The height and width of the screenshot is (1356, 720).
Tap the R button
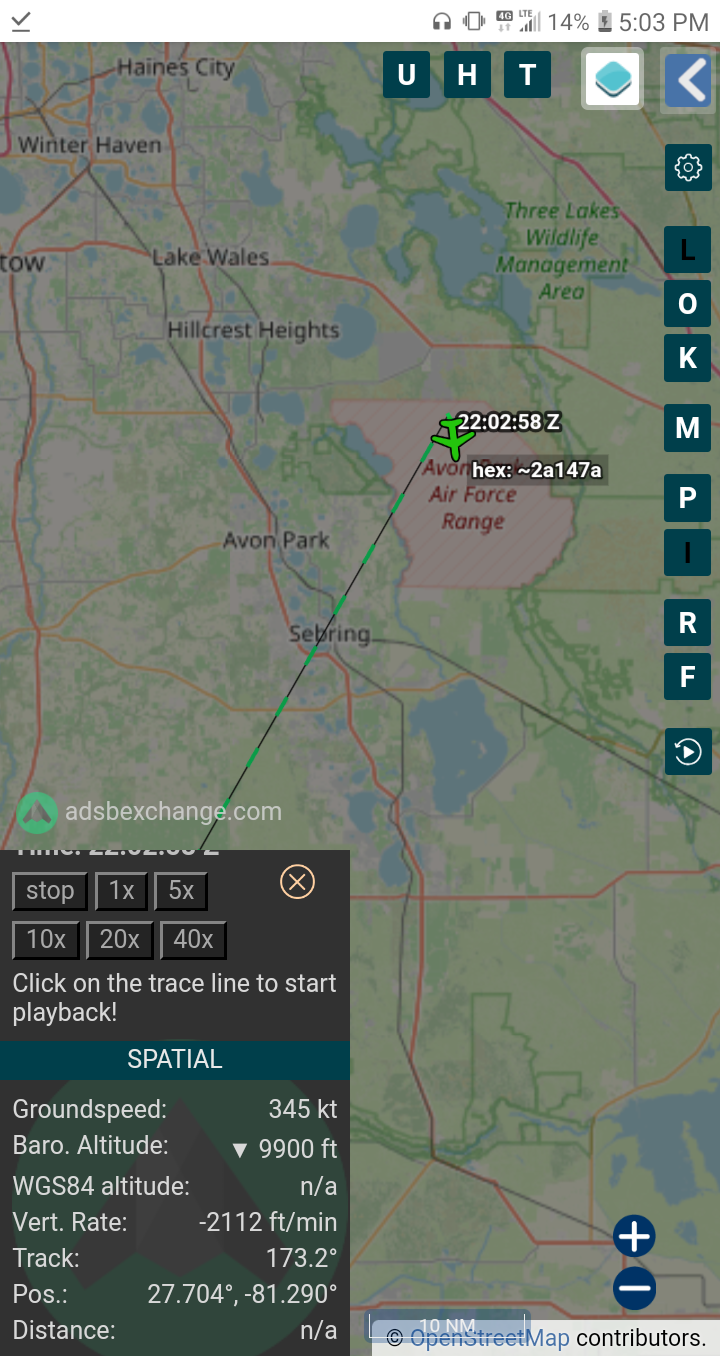688,622
